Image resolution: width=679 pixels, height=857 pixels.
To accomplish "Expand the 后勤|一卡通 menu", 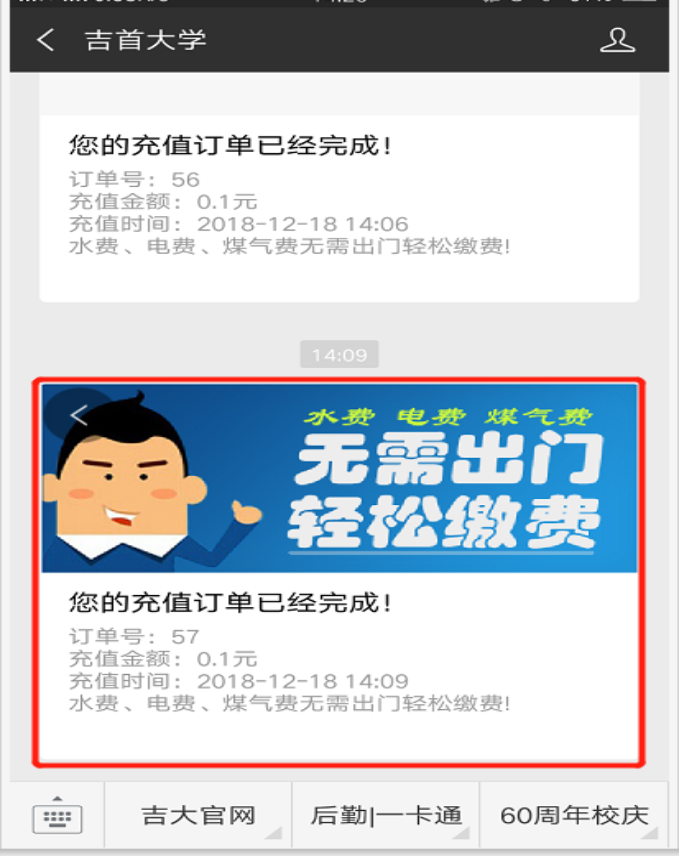I will (386, 816).
